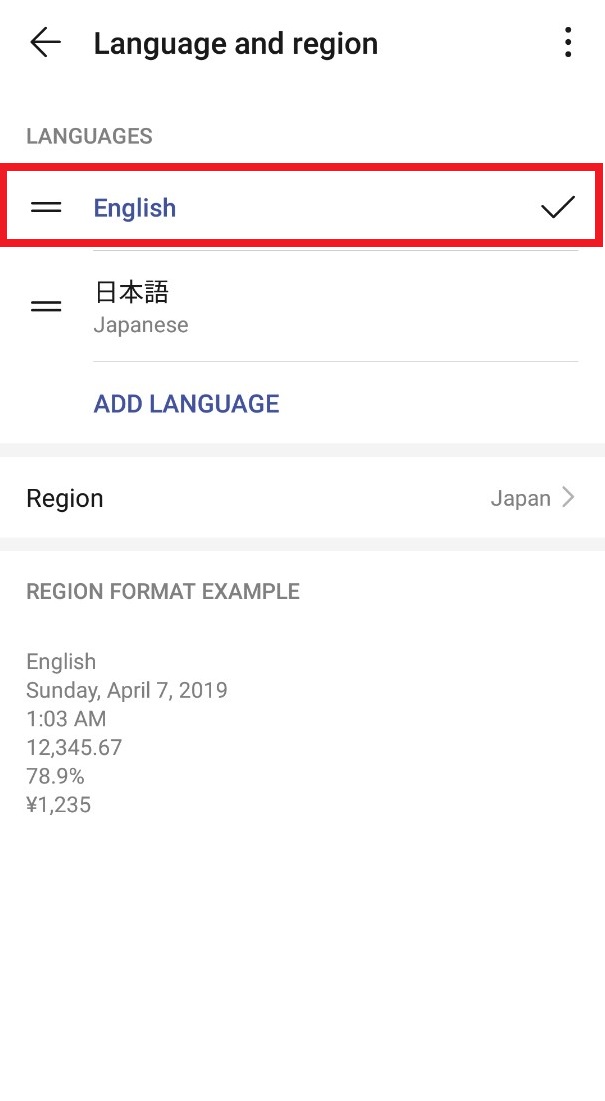This screenshot has height=1101, width=605.
Task: Select English as the language
Action: (302, 206)
